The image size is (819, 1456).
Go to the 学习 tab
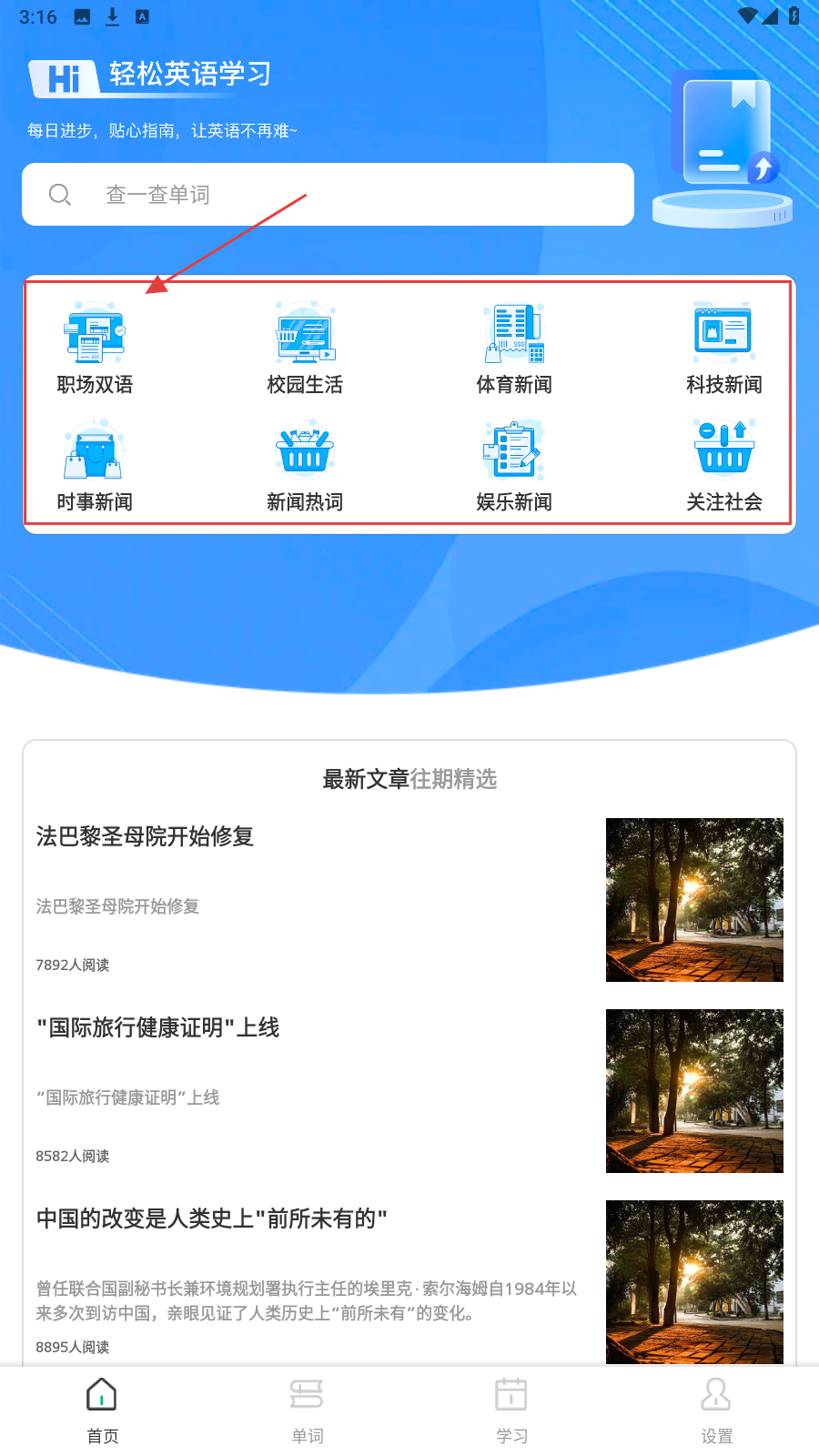point(511,1409)
